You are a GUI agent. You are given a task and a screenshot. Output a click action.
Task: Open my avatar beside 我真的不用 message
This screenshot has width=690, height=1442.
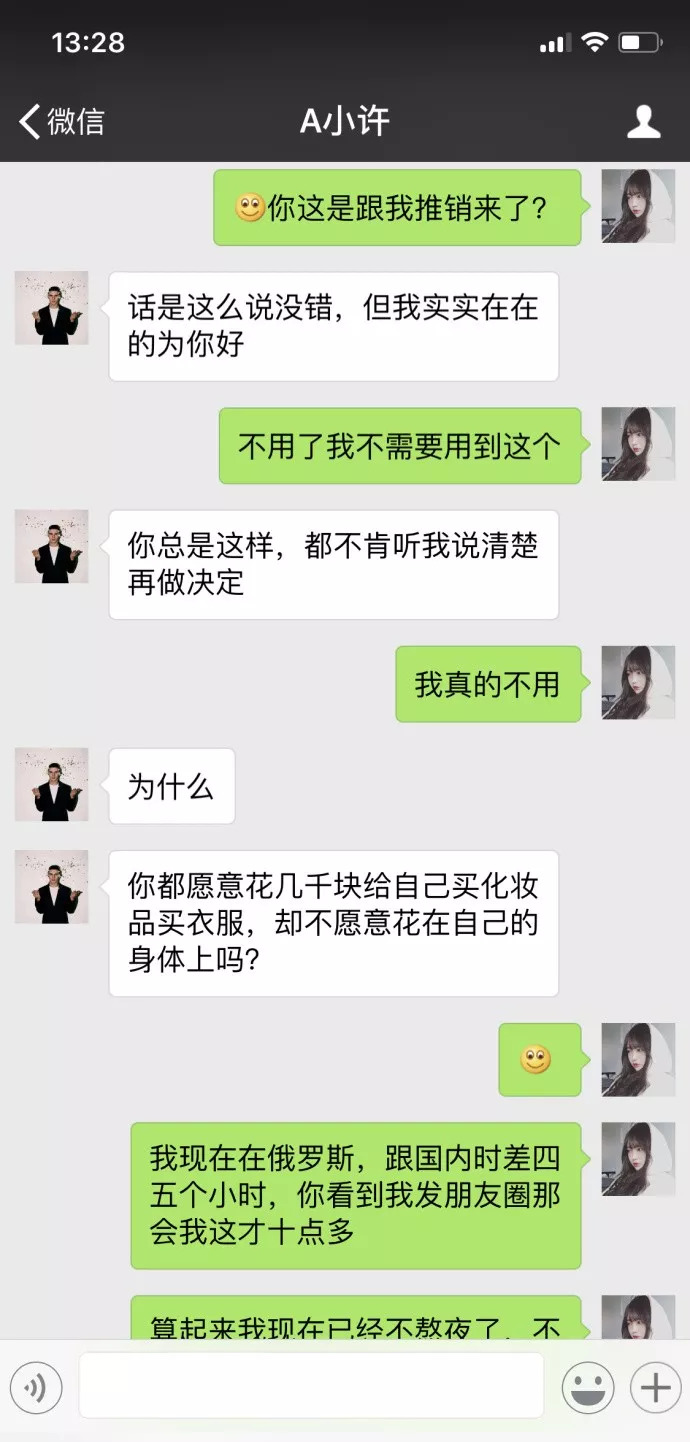(638, 683)
